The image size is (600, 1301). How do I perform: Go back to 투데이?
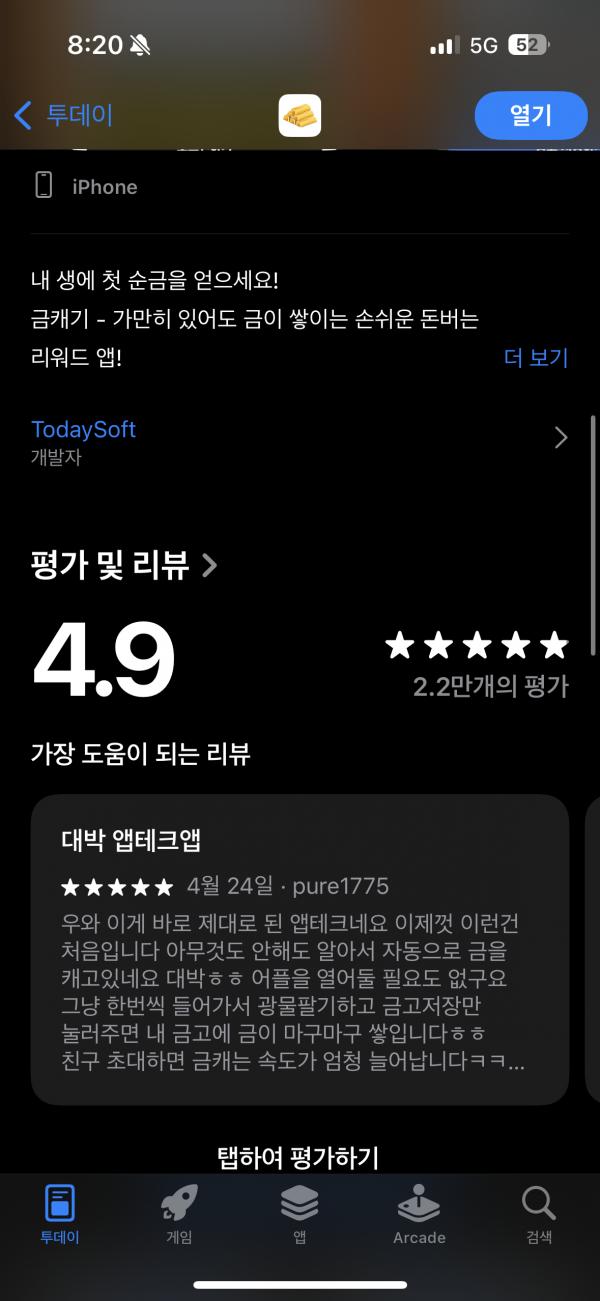pyautogui.click(x=63, y=115)
